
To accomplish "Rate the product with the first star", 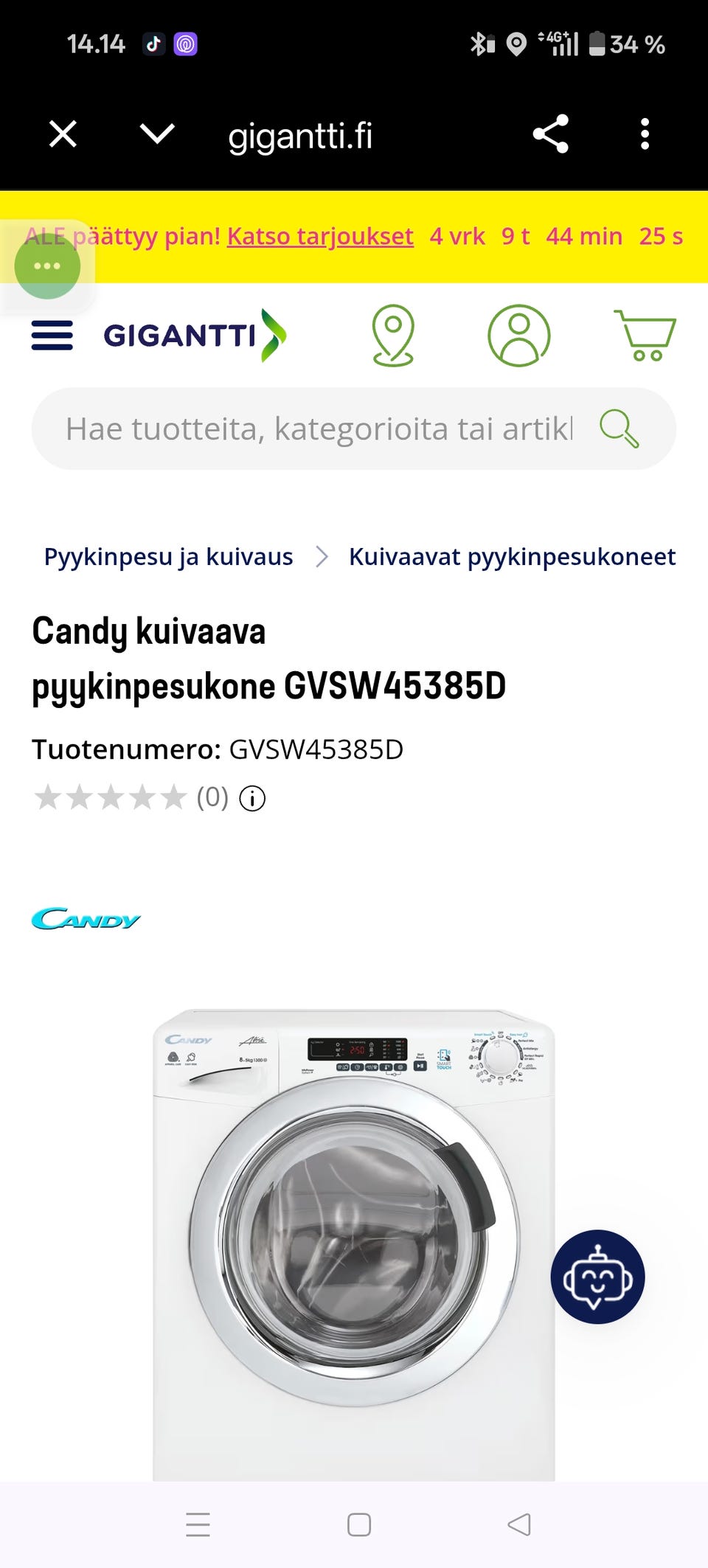I will coord(48,797).
